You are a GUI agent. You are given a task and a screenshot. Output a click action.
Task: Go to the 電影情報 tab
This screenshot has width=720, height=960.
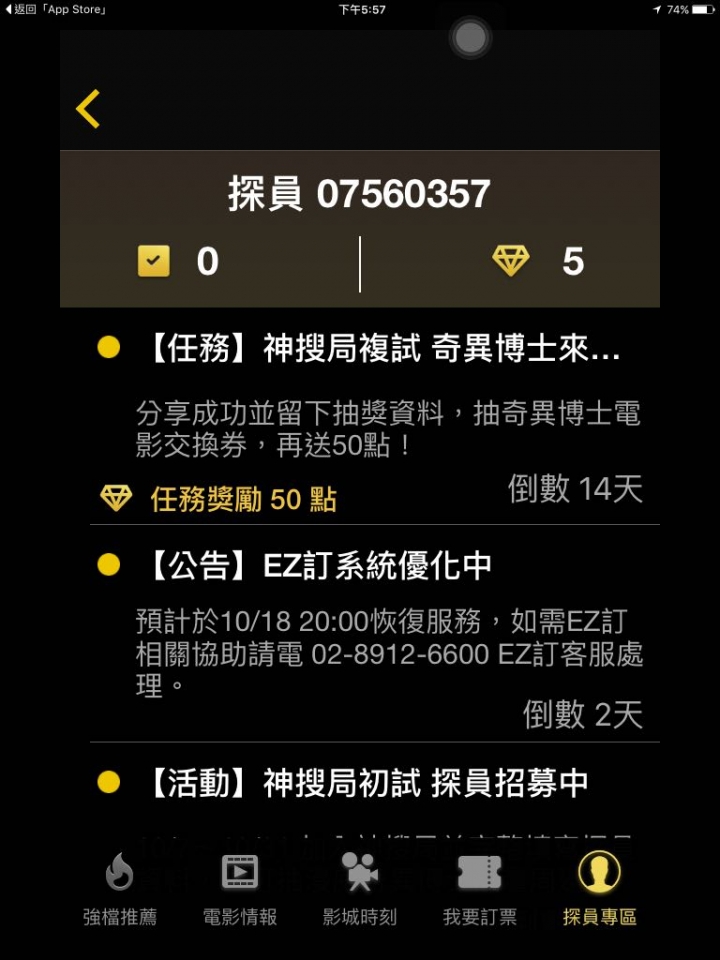click(x=240, y=888)
